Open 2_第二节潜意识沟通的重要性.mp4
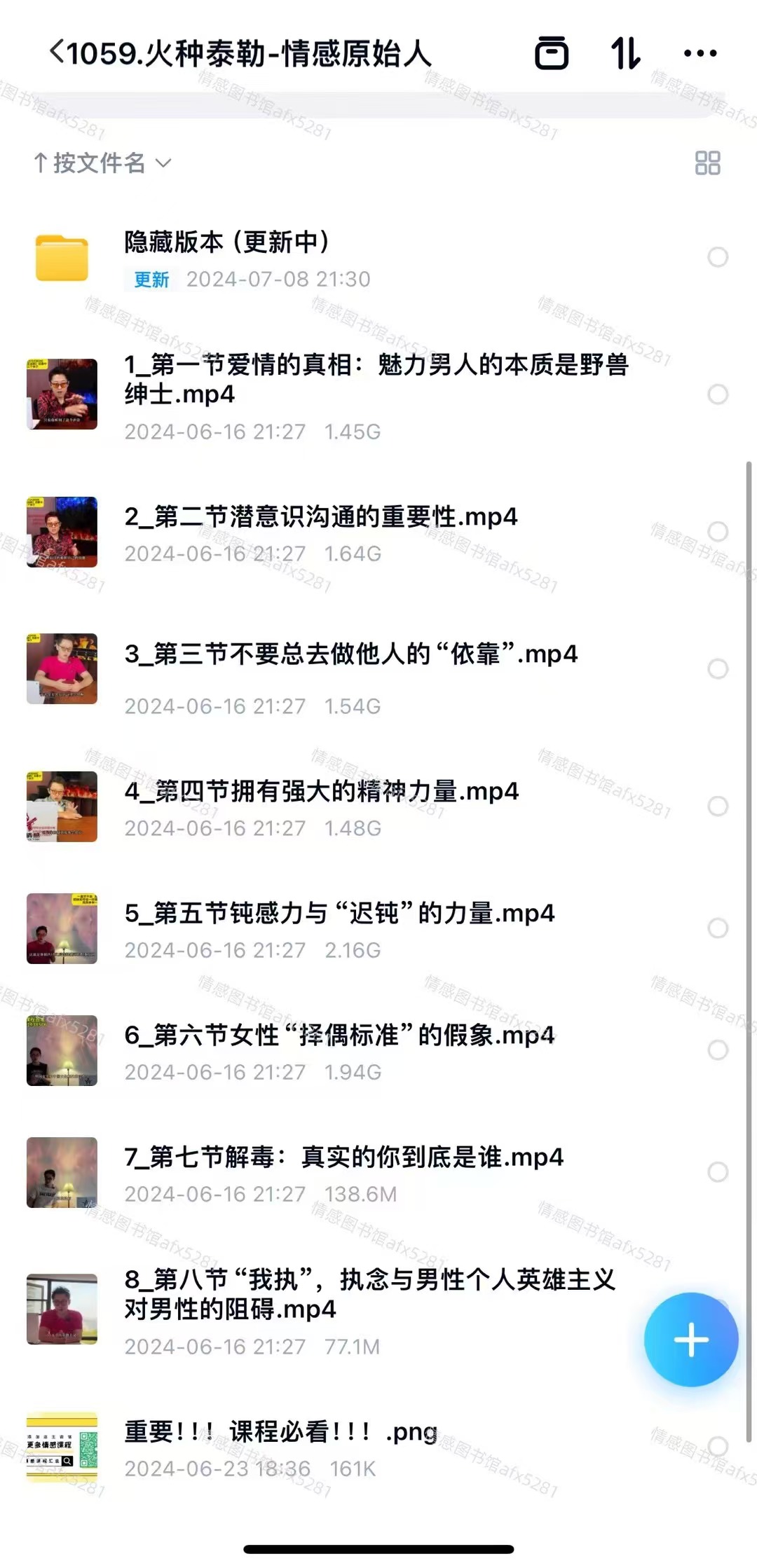 (x=320, y=517)
